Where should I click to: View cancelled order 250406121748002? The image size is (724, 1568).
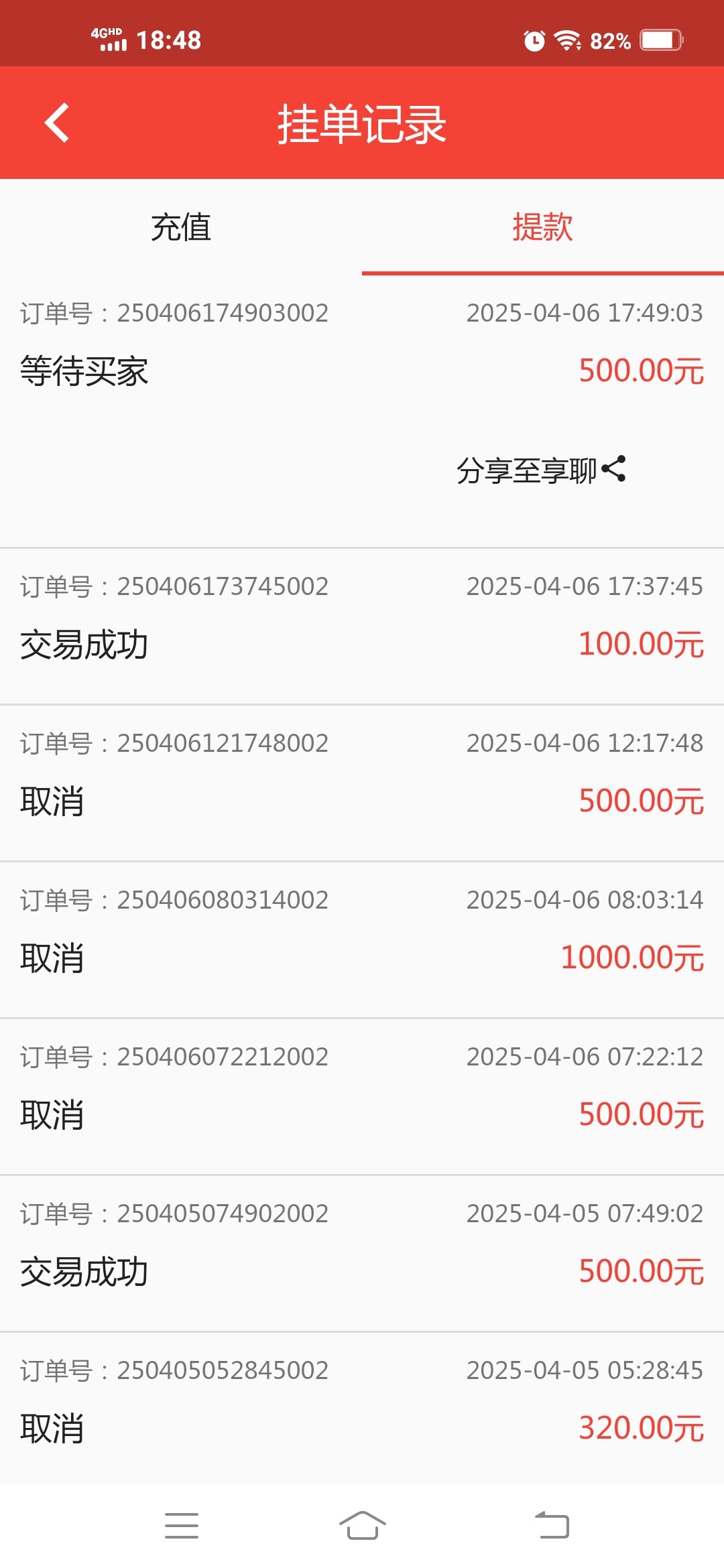tap(362, 783)
